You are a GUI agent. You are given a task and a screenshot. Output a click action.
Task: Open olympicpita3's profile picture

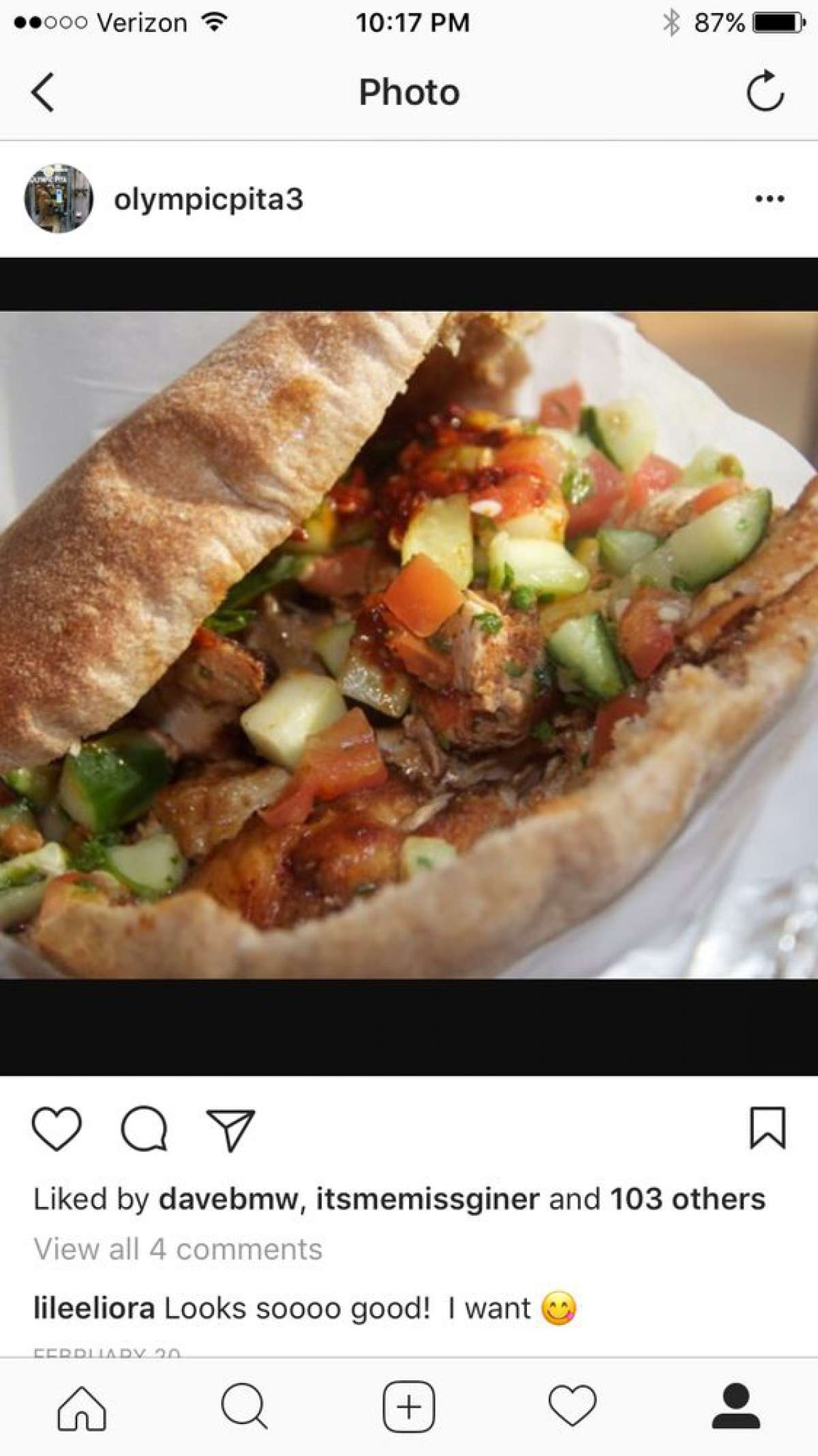click(x=59, y=198)
